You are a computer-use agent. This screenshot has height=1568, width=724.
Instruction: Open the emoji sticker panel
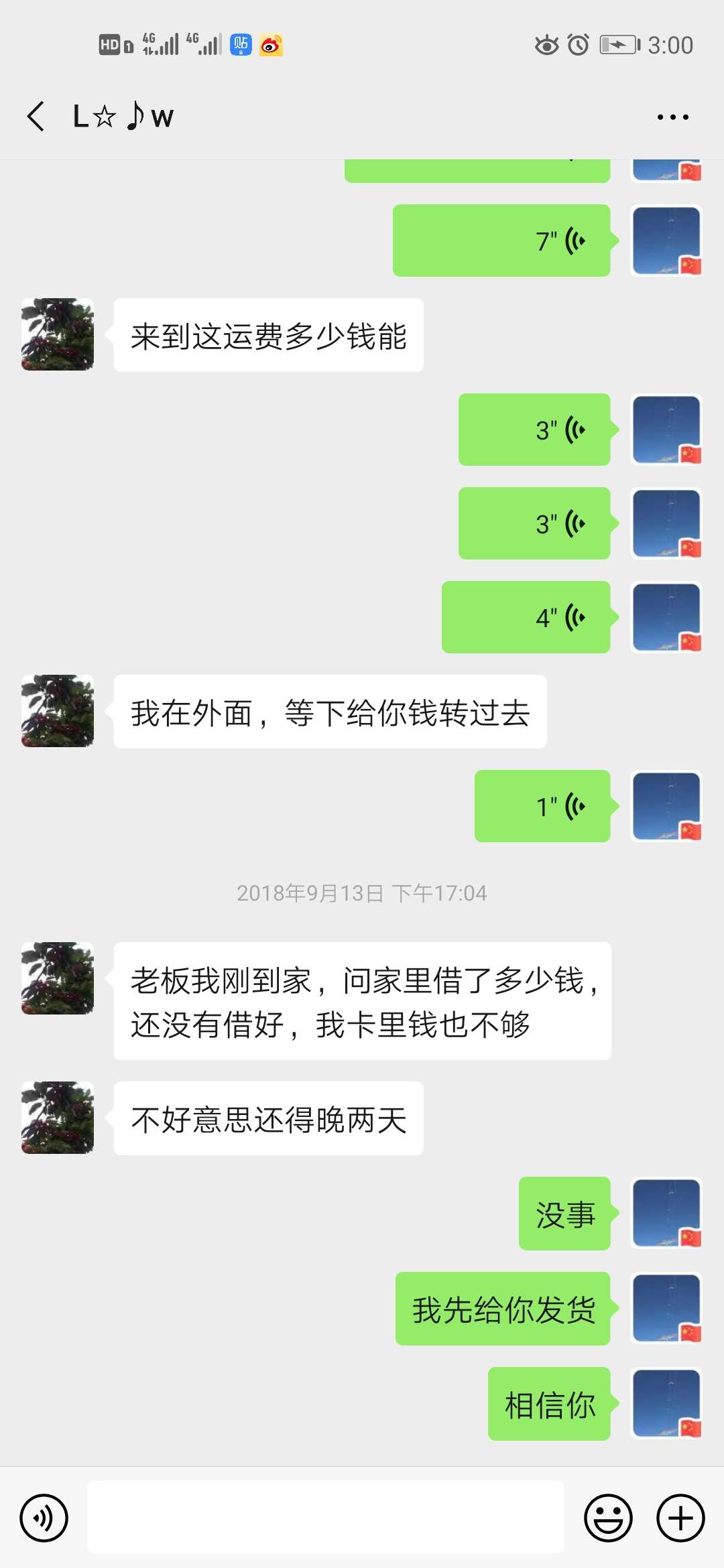pyautogui.click(x=609, y=1518)
